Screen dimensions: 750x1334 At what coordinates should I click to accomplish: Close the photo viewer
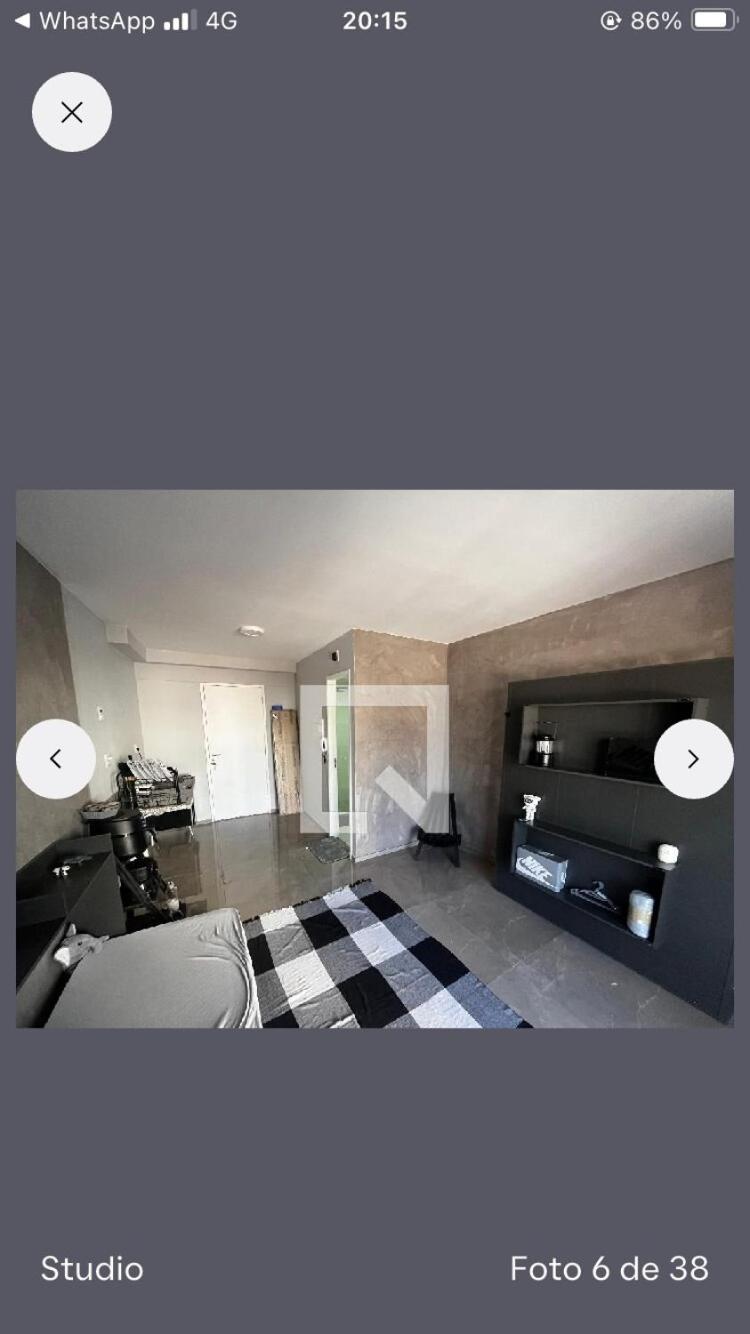click(x=72, y=112)
